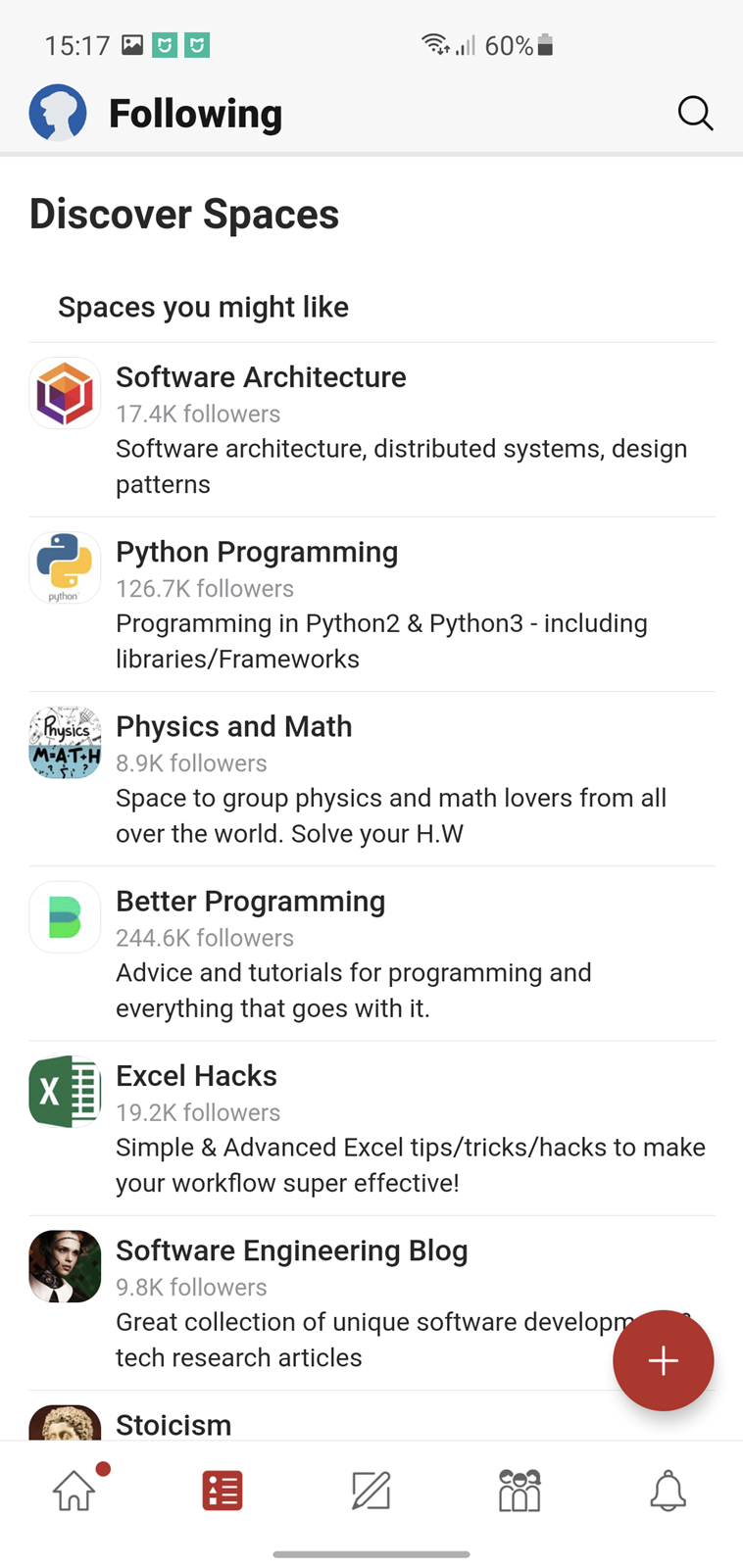743x1568 pixels.
Task: Open the Excel Hacks space
Action: pyautogui.click(x=372, y=1128)
